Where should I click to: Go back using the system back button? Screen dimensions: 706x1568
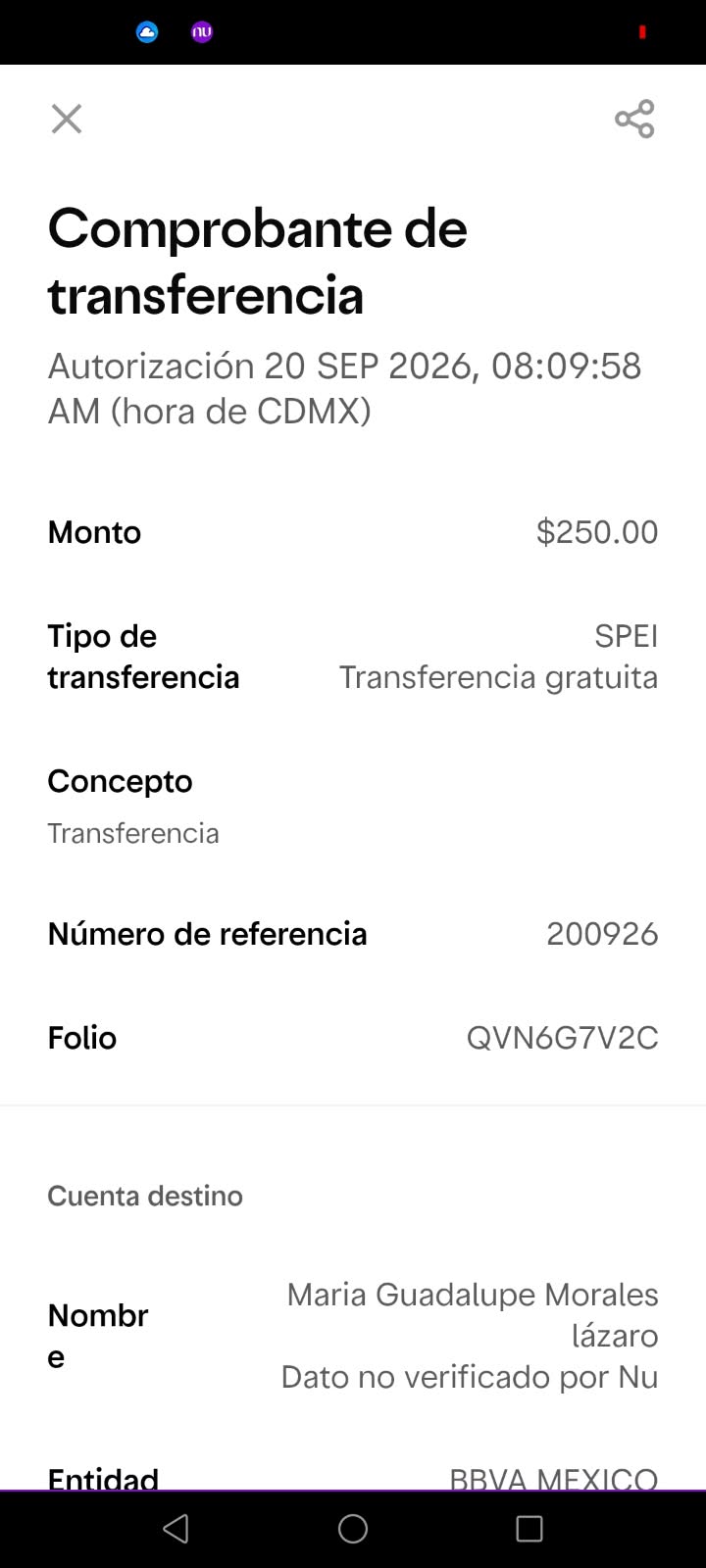[176, 1529]
